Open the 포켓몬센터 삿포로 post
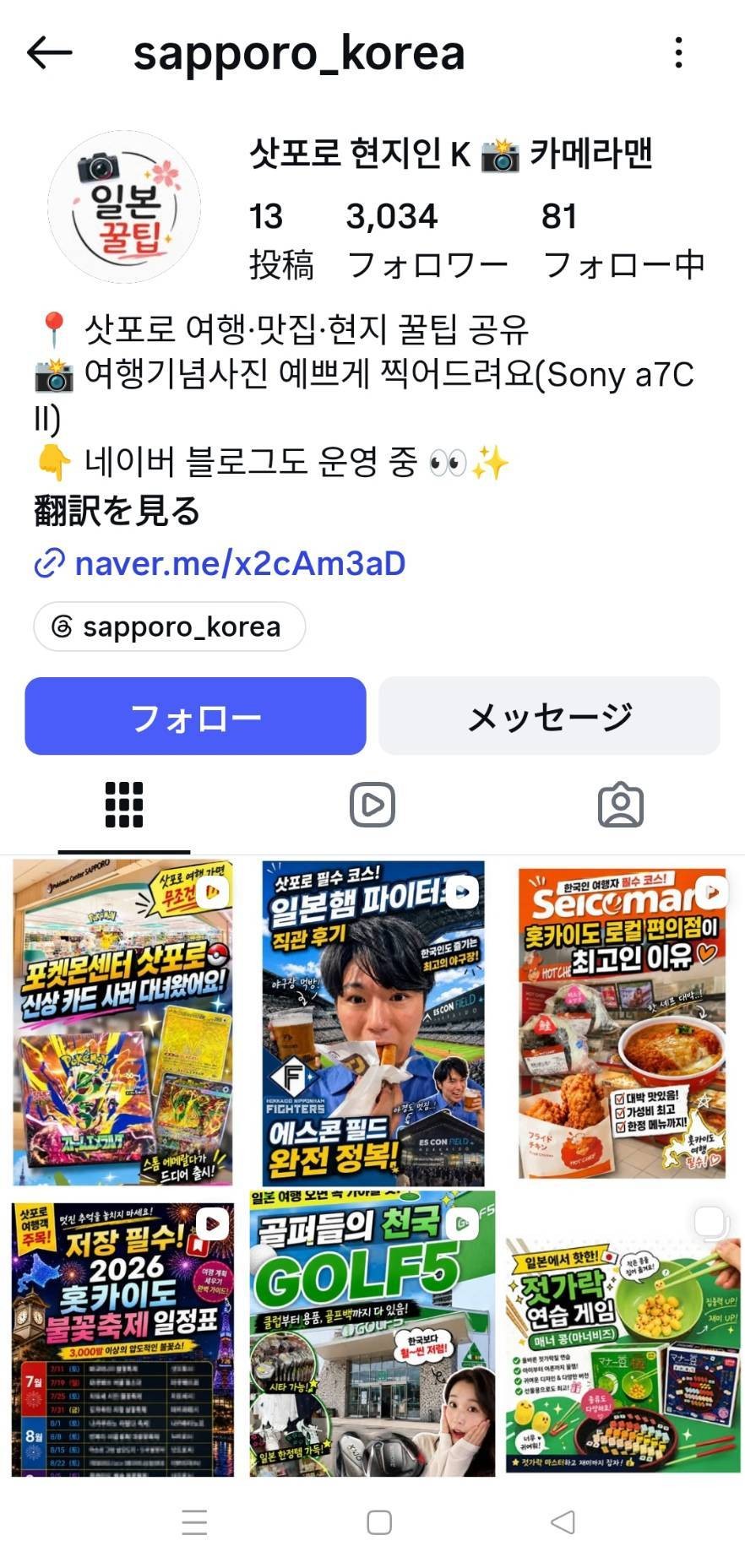 [x=123, y=1023]
